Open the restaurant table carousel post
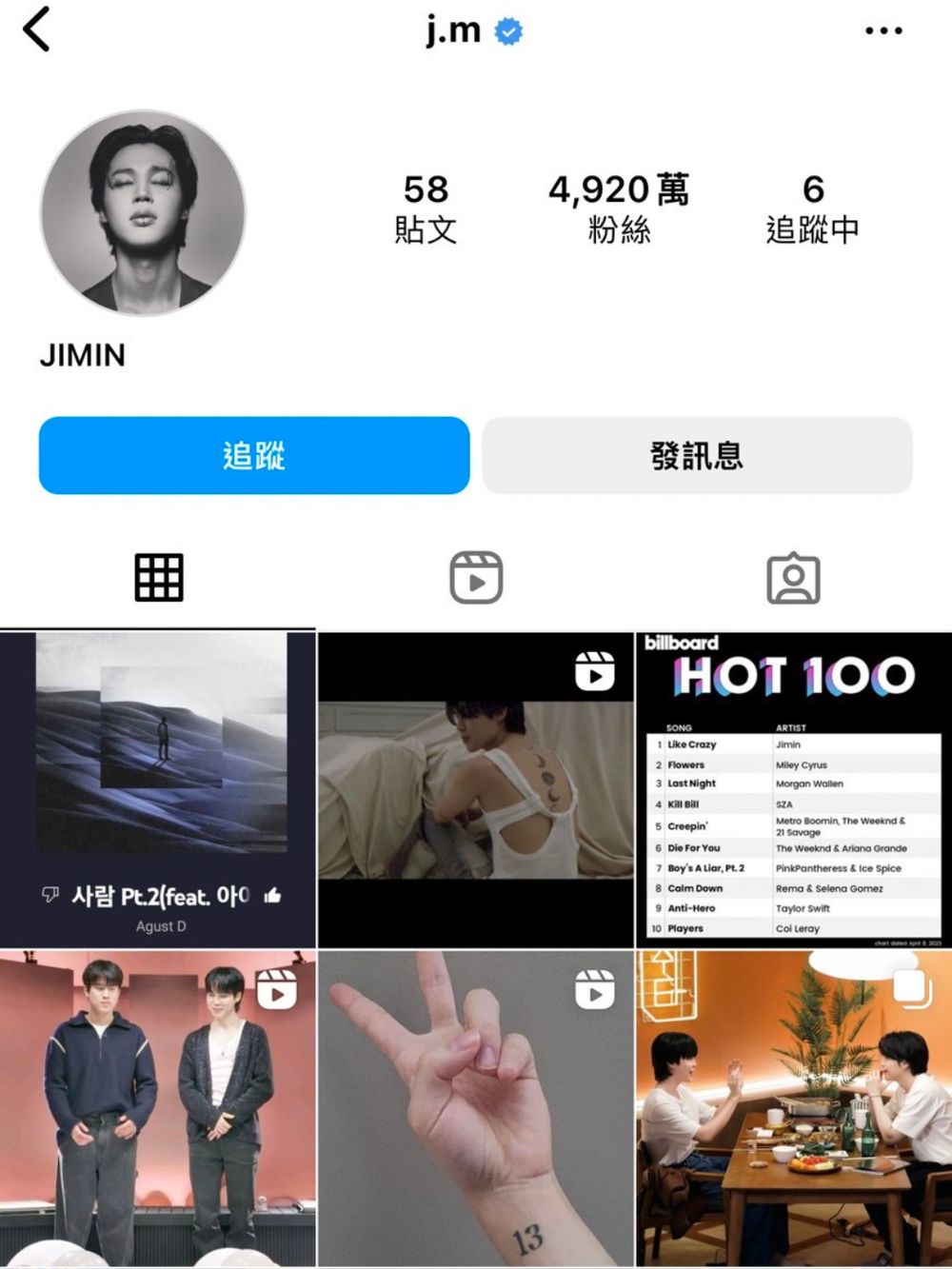This screenshot has width=952, height=1269. pos(793,1108)
